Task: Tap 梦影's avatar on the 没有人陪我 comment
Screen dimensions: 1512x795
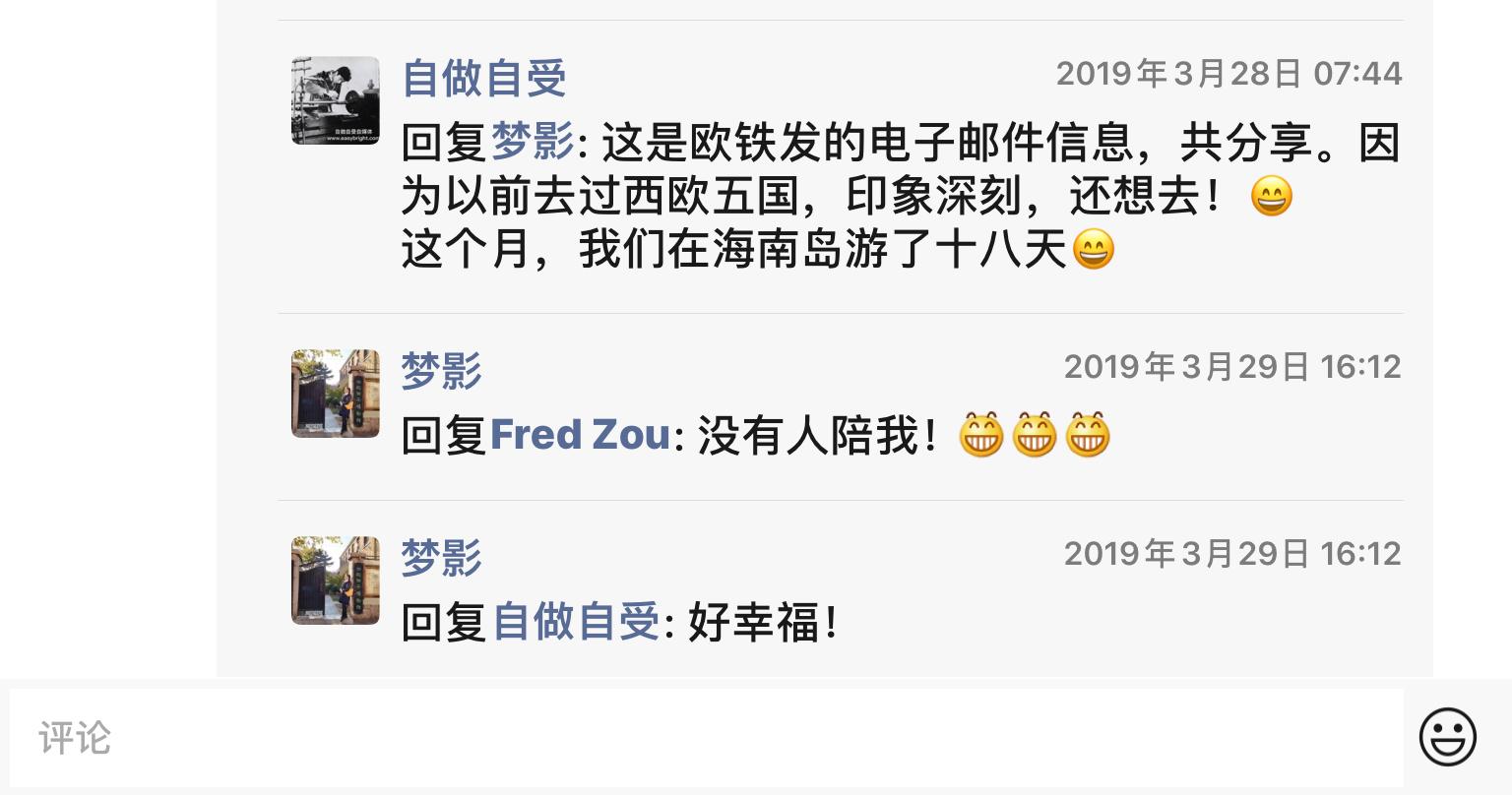Action: coord(336,394)
